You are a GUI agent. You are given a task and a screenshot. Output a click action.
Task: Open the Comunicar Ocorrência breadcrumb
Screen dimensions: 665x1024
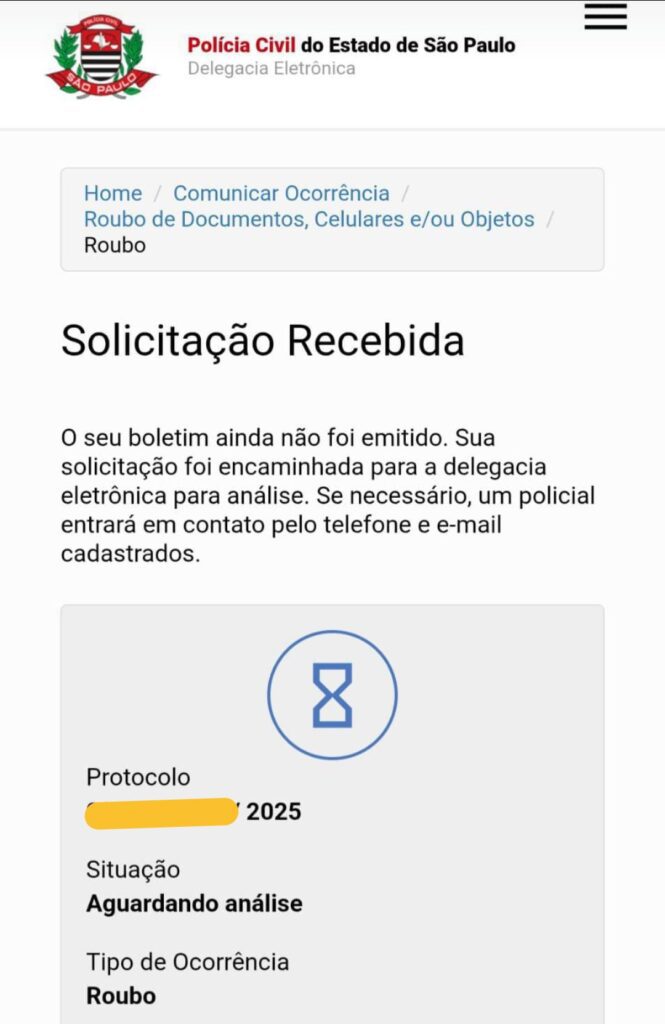[281, 193]
